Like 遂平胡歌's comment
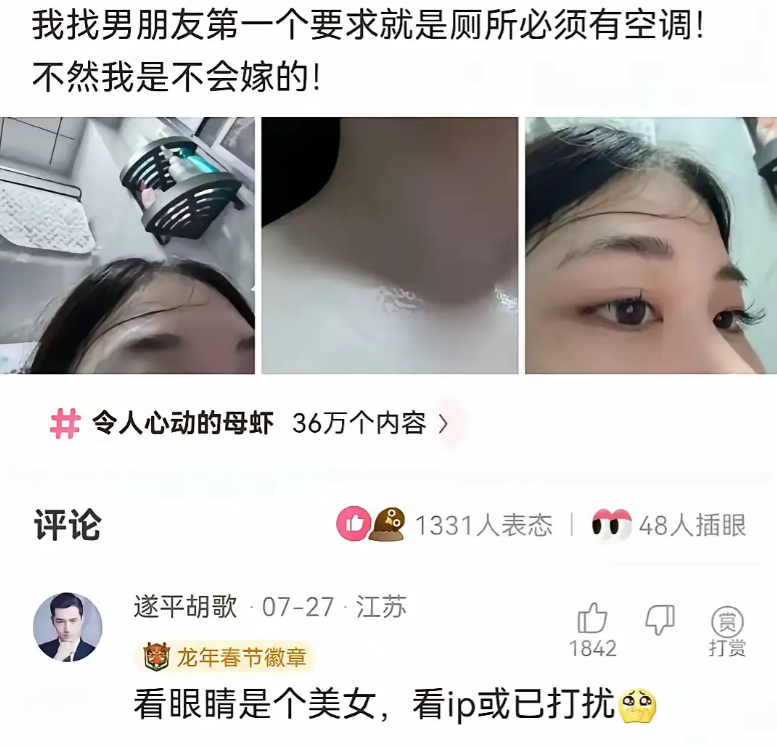This screenshot has height=749, width=777. pyautogui.click(x=593, y=630)
